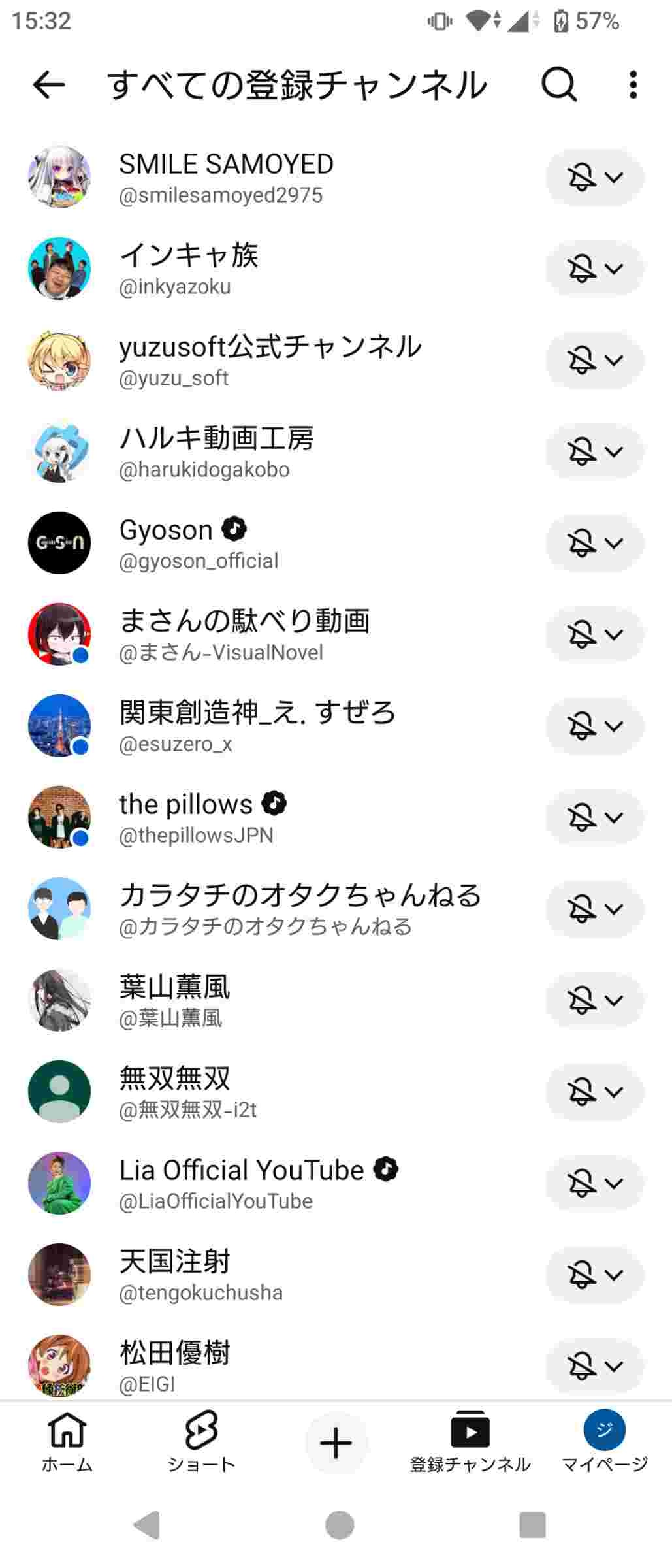
Task: Change notification setting for ハルキ動画工房
Action: pyautogui.click(x=594, y=451)
